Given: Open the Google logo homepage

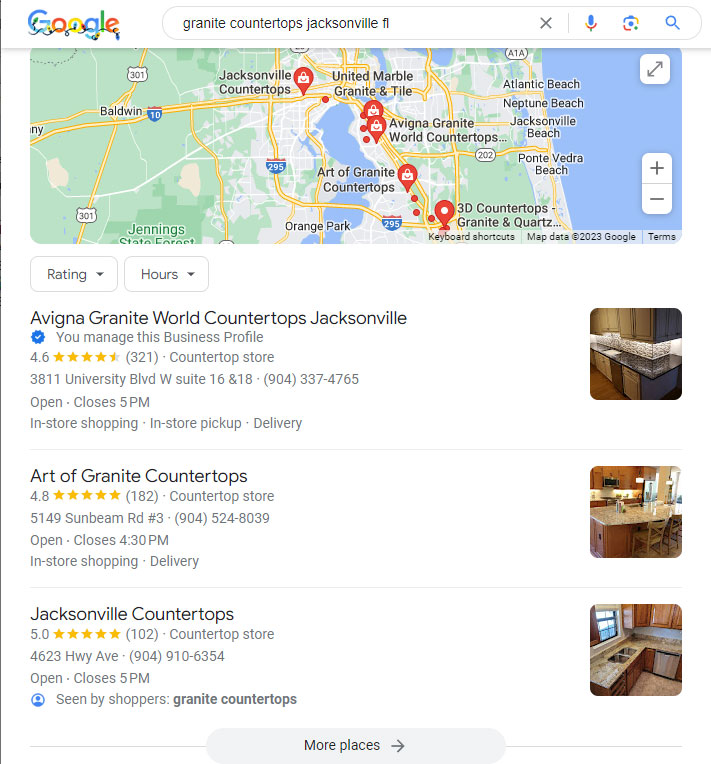Looking at the screenshot, I should pos(74,23).
